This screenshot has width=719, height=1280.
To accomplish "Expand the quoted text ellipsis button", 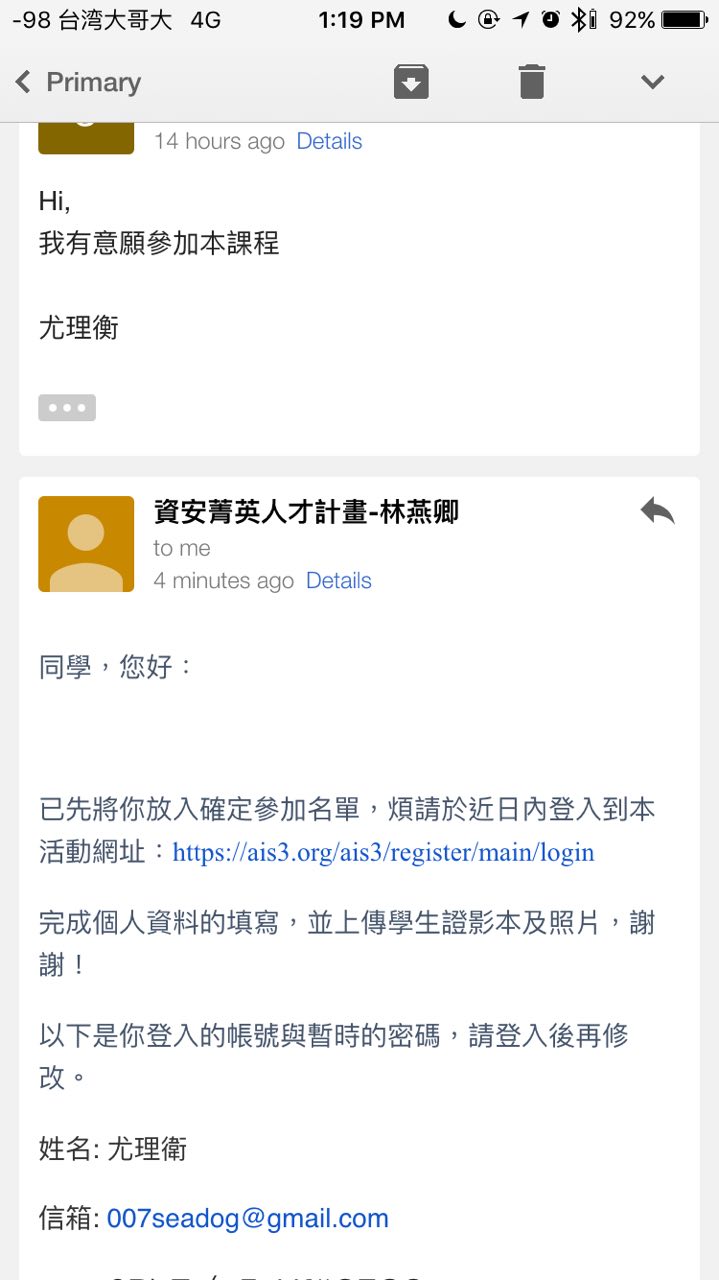I will pyautogui.click(x=67, y=408).
